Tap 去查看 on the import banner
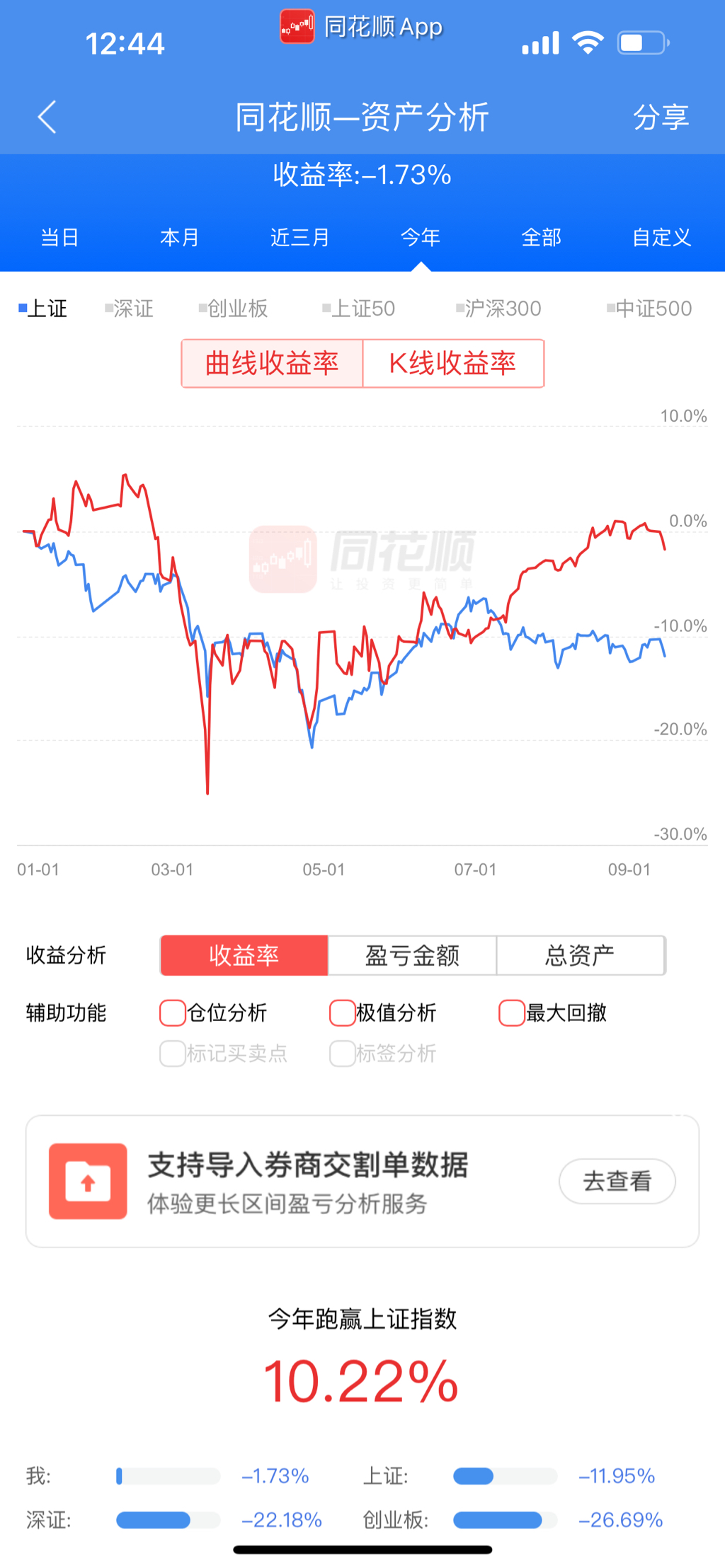This screenshot has width=725, height=1568. [x=617, y=1181]
